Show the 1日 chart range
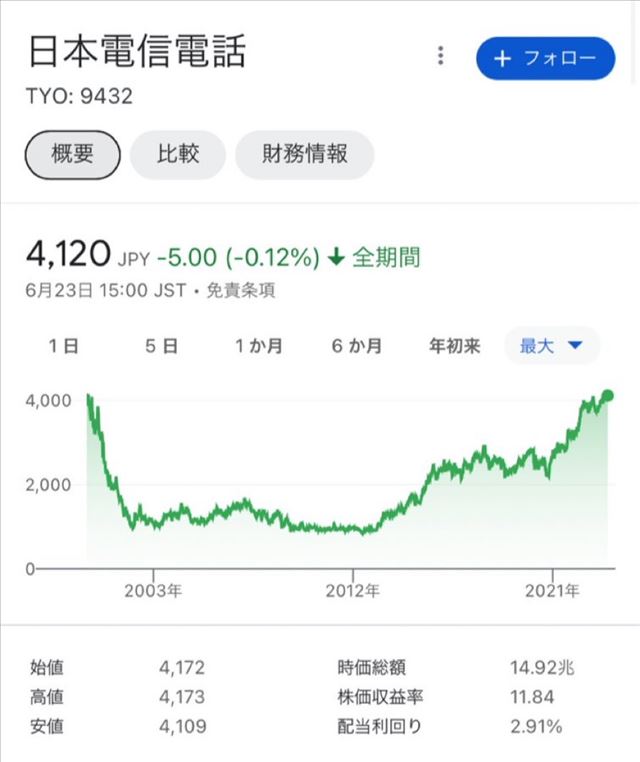Viewport: 640px width, 762px height. [x=63, y=346]
